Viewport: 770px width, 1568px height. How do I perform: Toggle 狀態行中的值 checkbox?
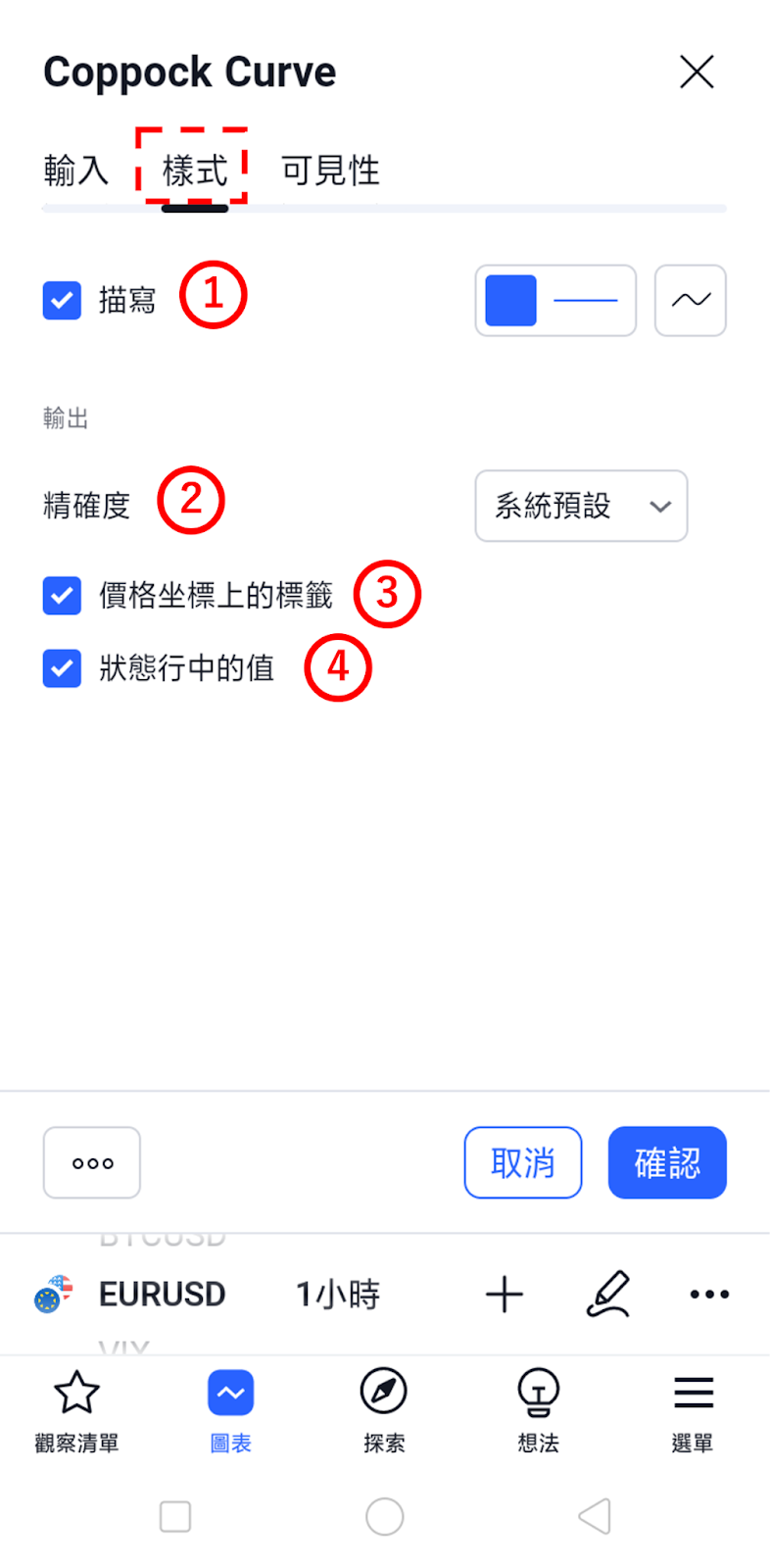pos(62,668)
